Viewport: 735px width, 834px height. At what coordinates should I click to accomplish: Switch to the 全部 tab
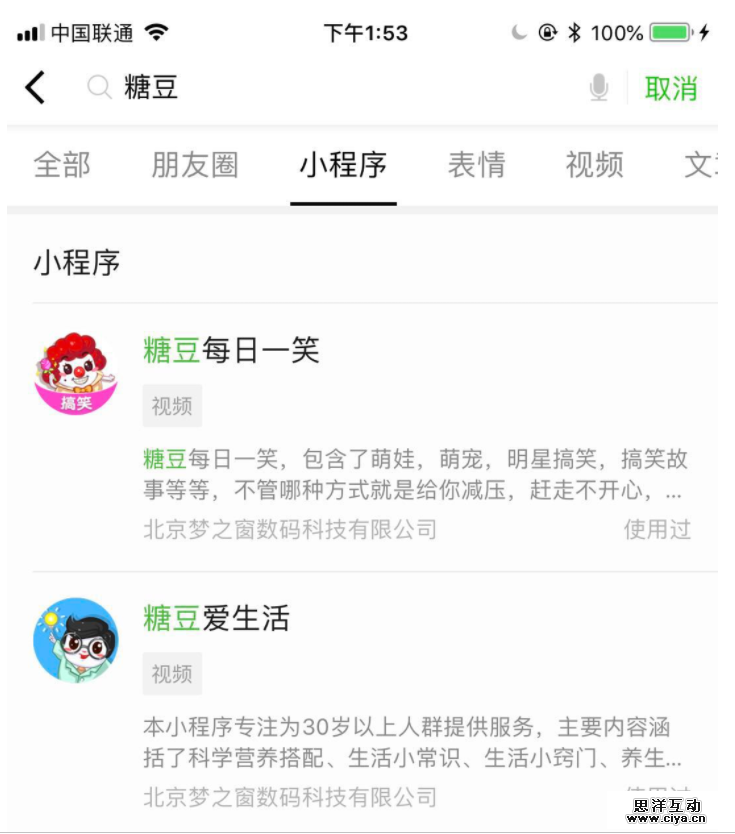(63, 166)
